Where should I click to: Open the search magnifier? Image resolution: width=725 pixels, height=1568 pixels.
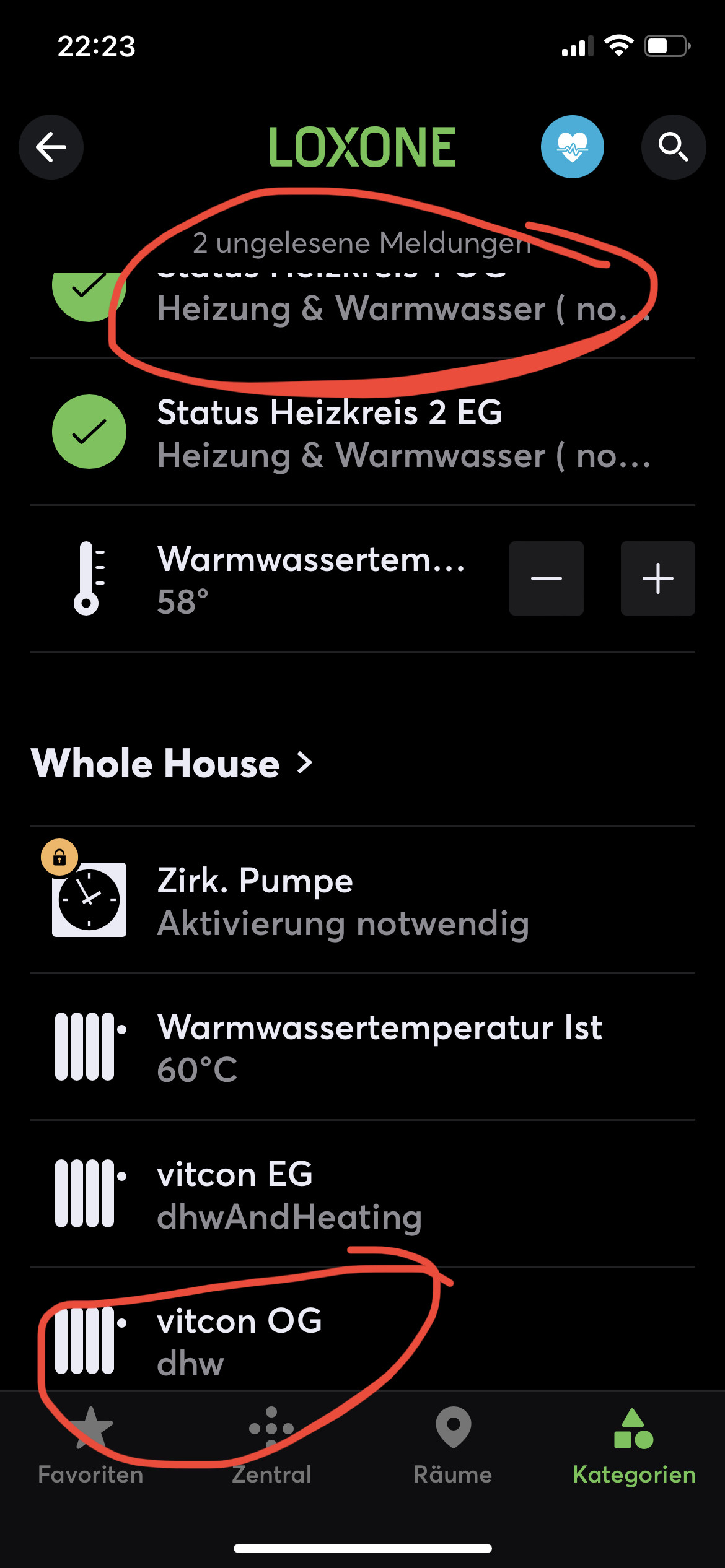tap(673, 147)
